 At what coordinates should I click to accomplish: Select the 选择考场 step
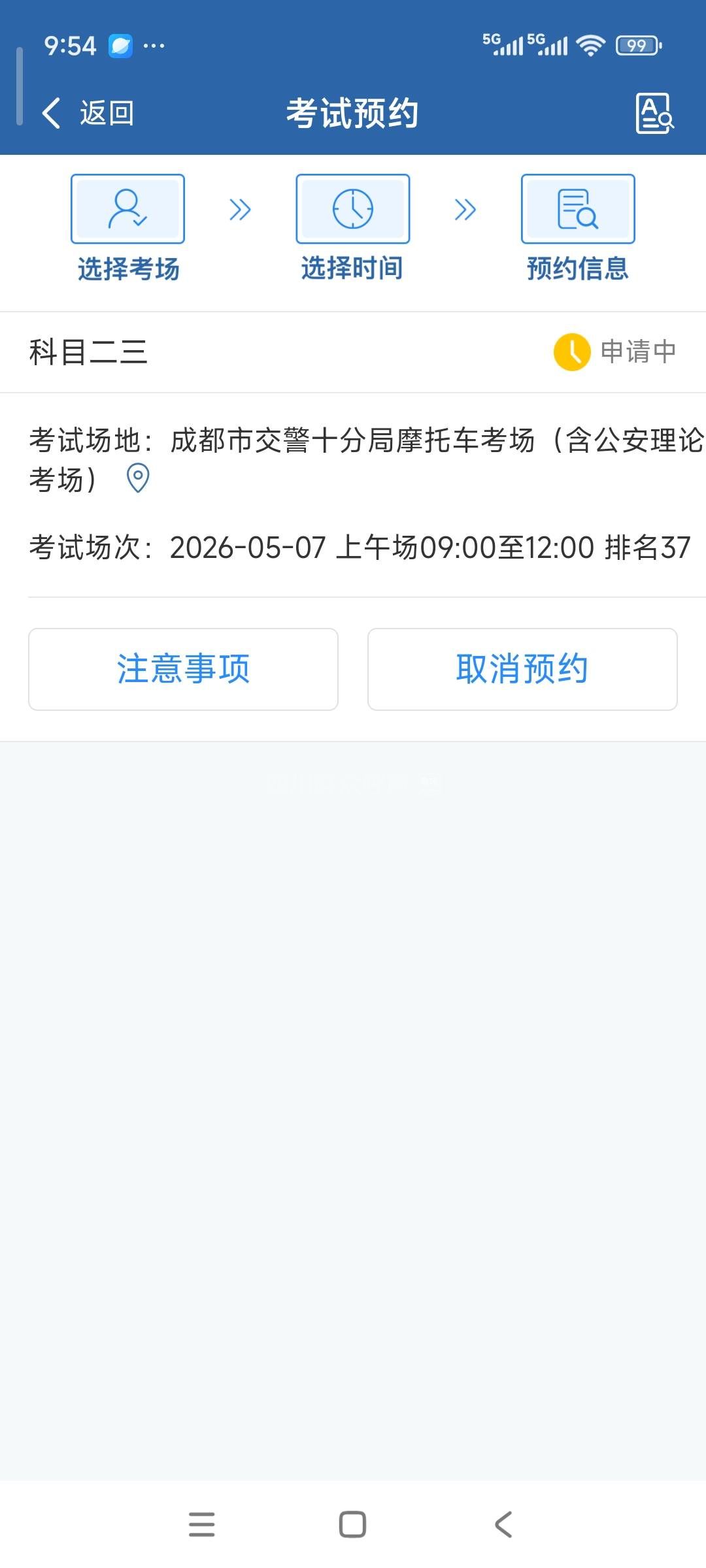[128, 227]
